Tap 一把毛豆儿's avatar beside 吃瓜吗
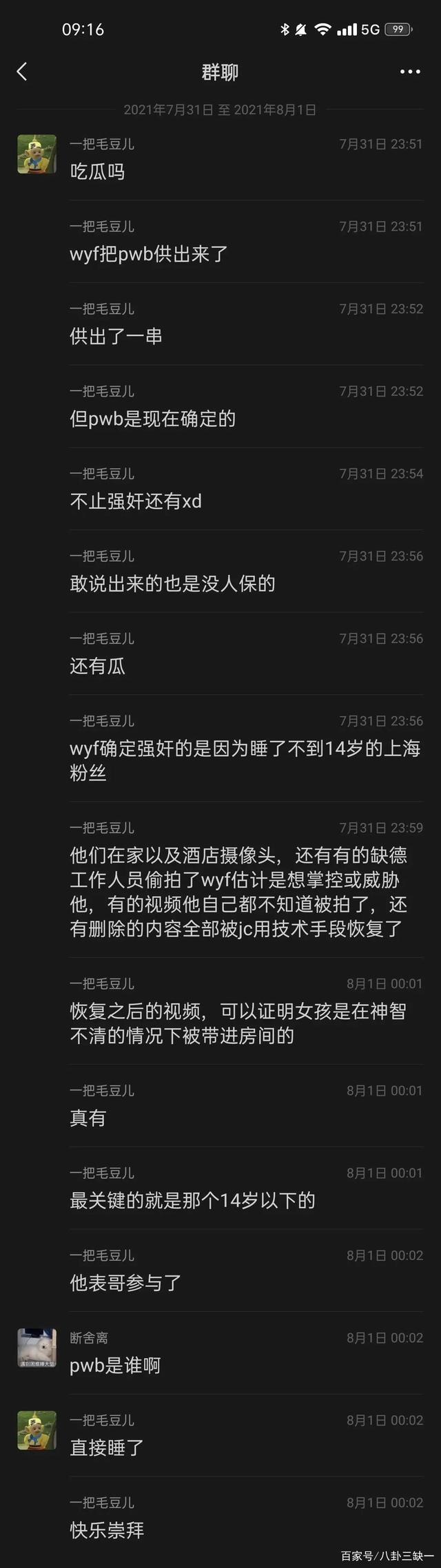 (x=37, y=154)
